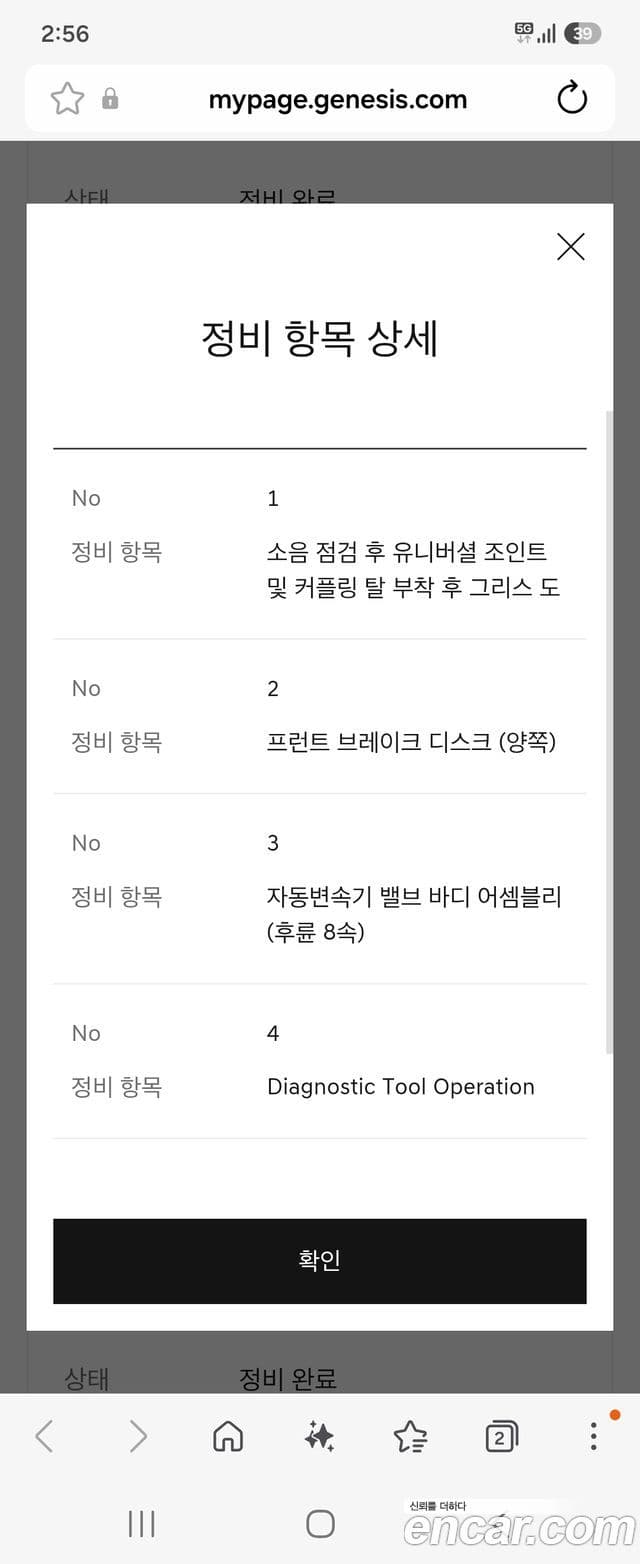Confirm with the 확인 button
The width and height of the screenshot is (640, 1564).
pos(320,1260)
